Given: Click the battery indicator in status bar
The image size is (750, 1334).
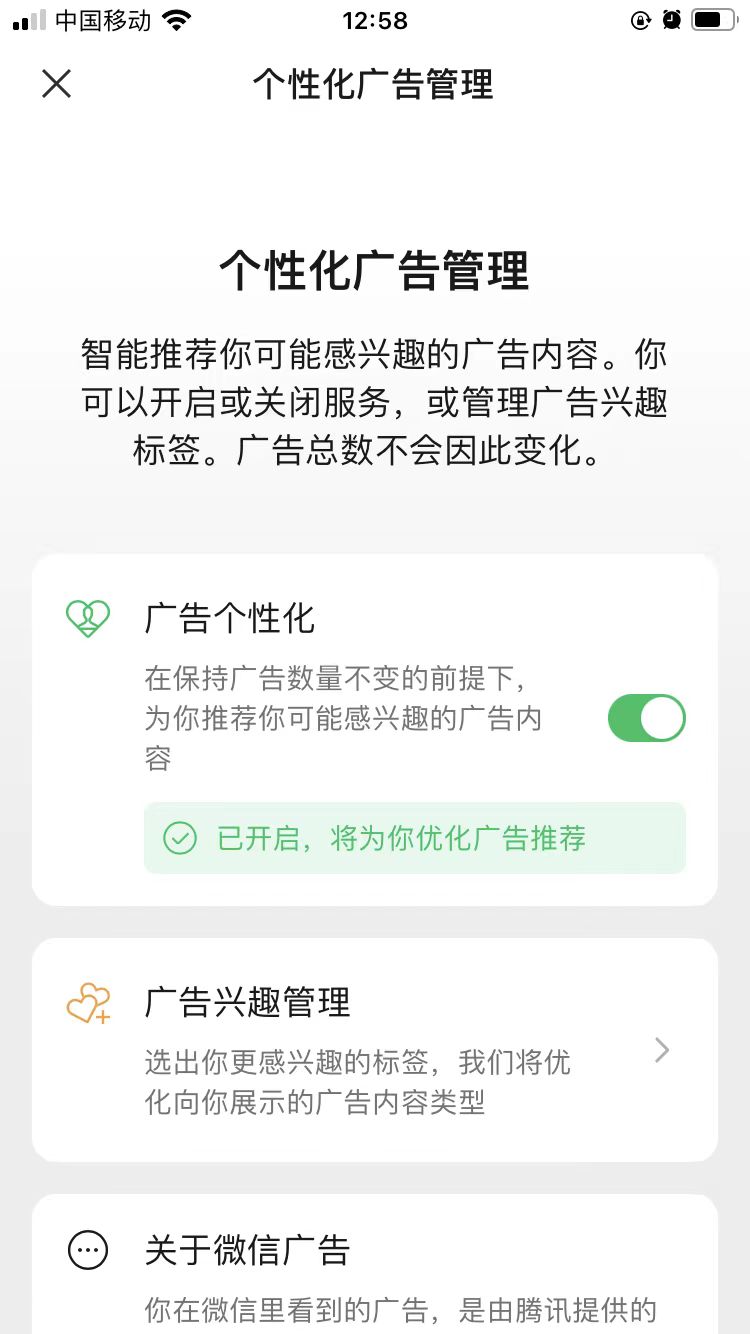Looking at the screenshot, I should [712, 19].
